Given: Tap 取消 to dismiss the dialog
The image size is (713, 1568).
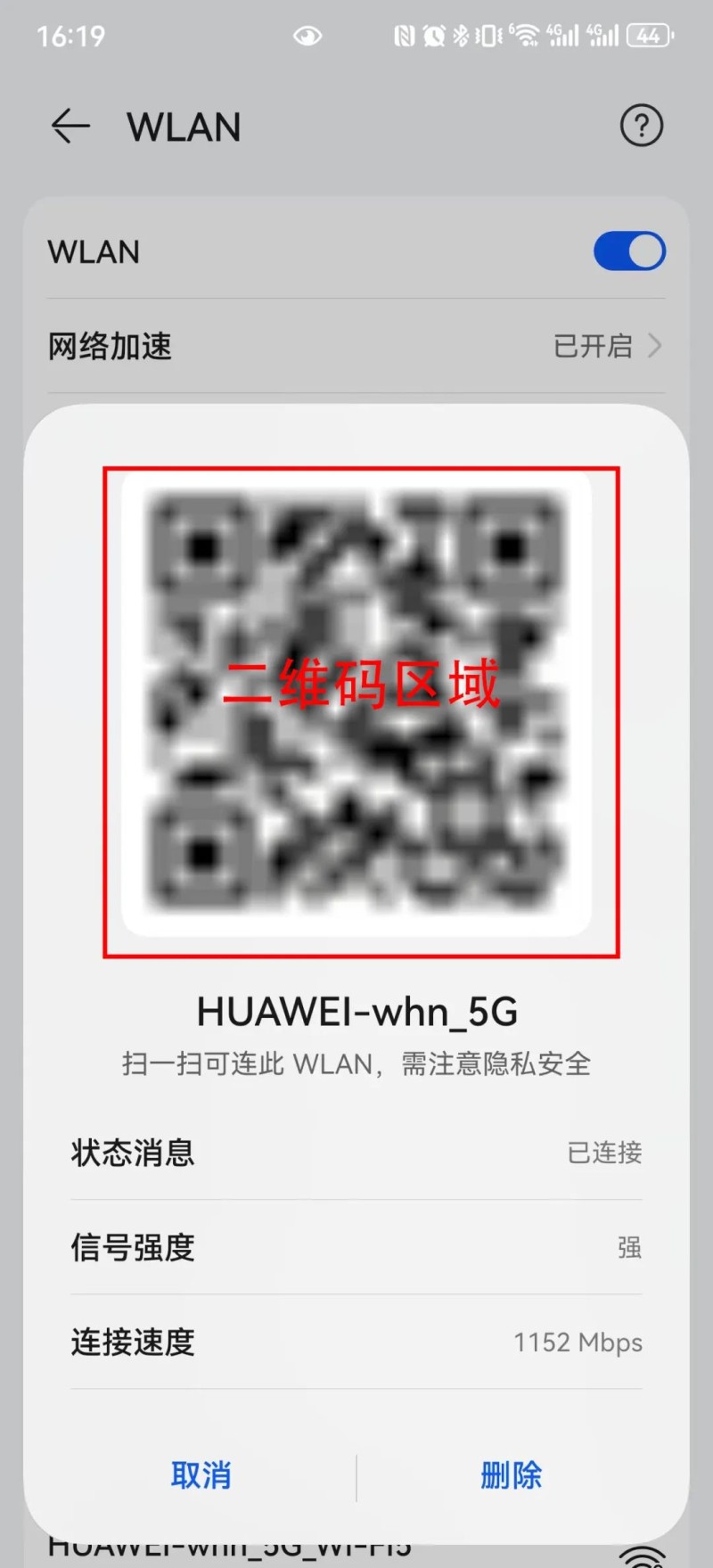Looking at the screenshot, I should (201, 1475).
